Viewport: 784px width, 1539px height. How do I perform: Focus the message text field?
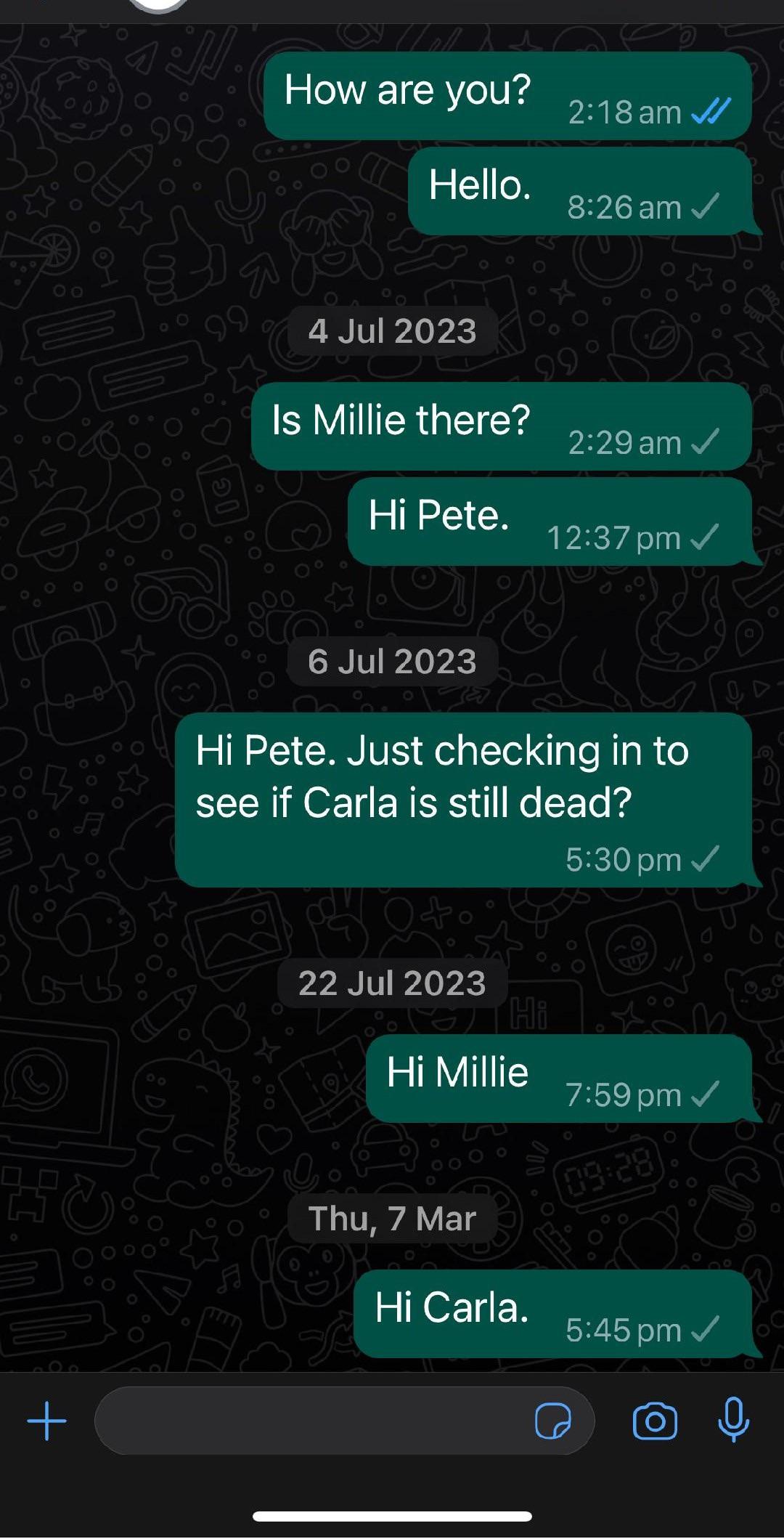(312, 1421)
